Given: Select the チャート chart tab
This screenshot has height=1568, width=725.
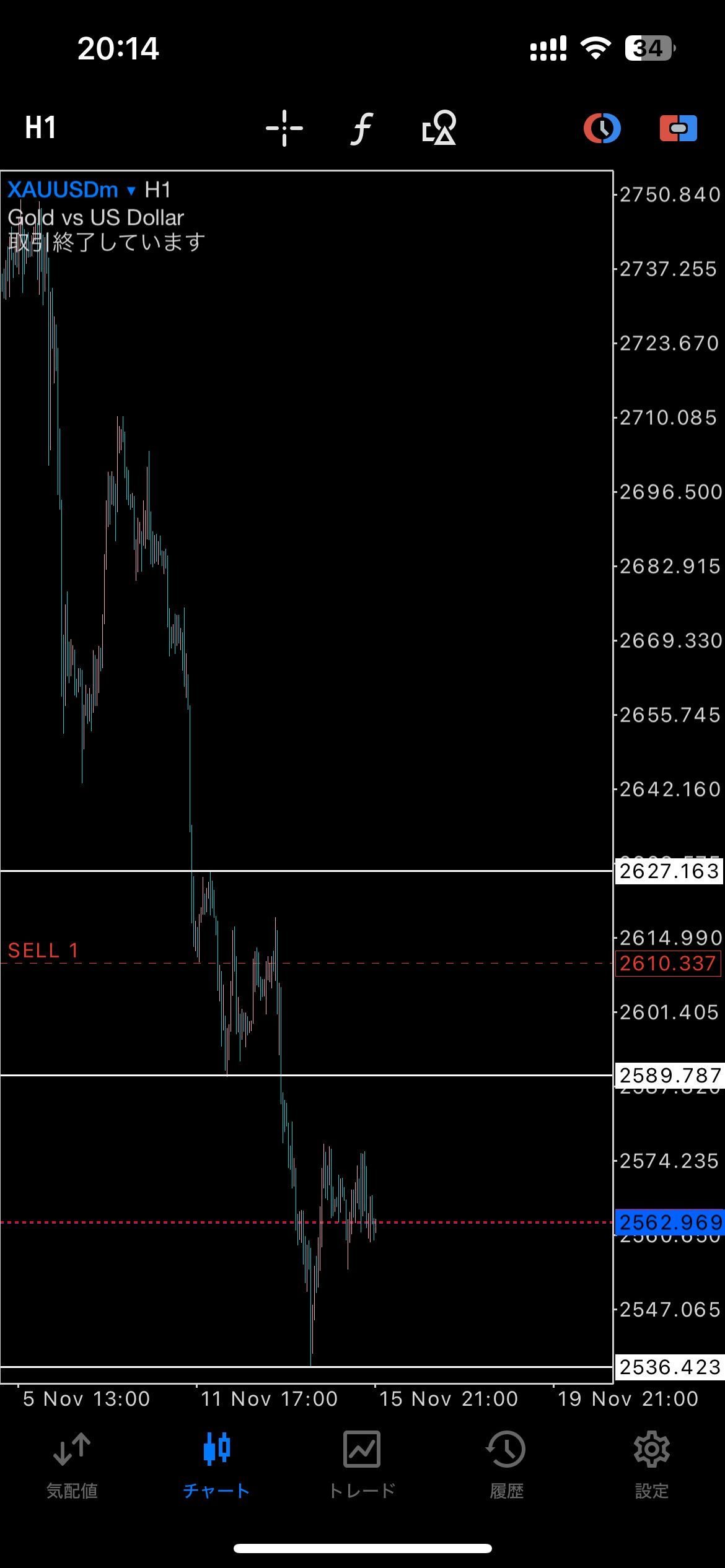Looking at the screenshot, I should (x=217, y=1464).
